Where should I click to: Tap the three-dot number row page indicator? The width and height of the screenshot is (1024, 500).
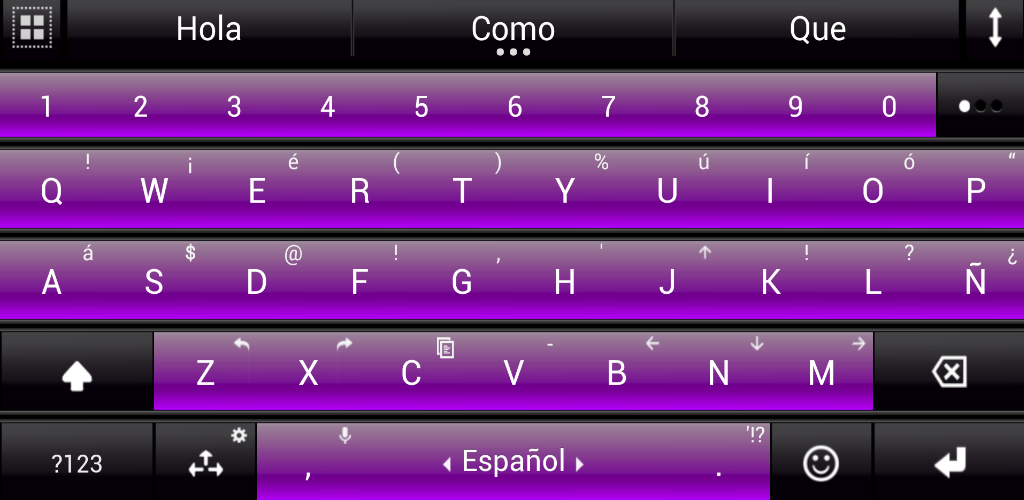coord(979,106)
